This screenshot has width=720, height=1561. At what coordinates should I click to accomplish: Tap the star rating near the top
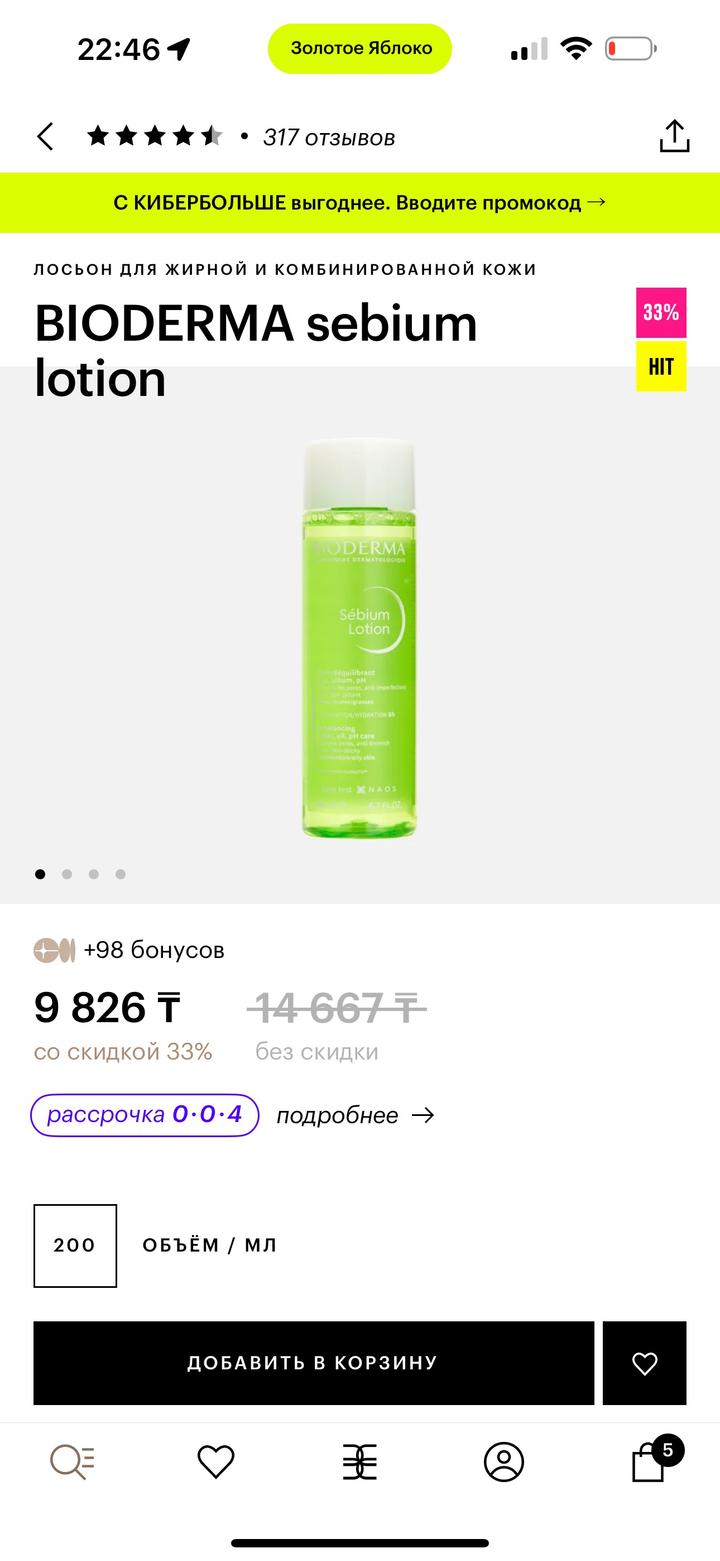(x=155, y=135)
